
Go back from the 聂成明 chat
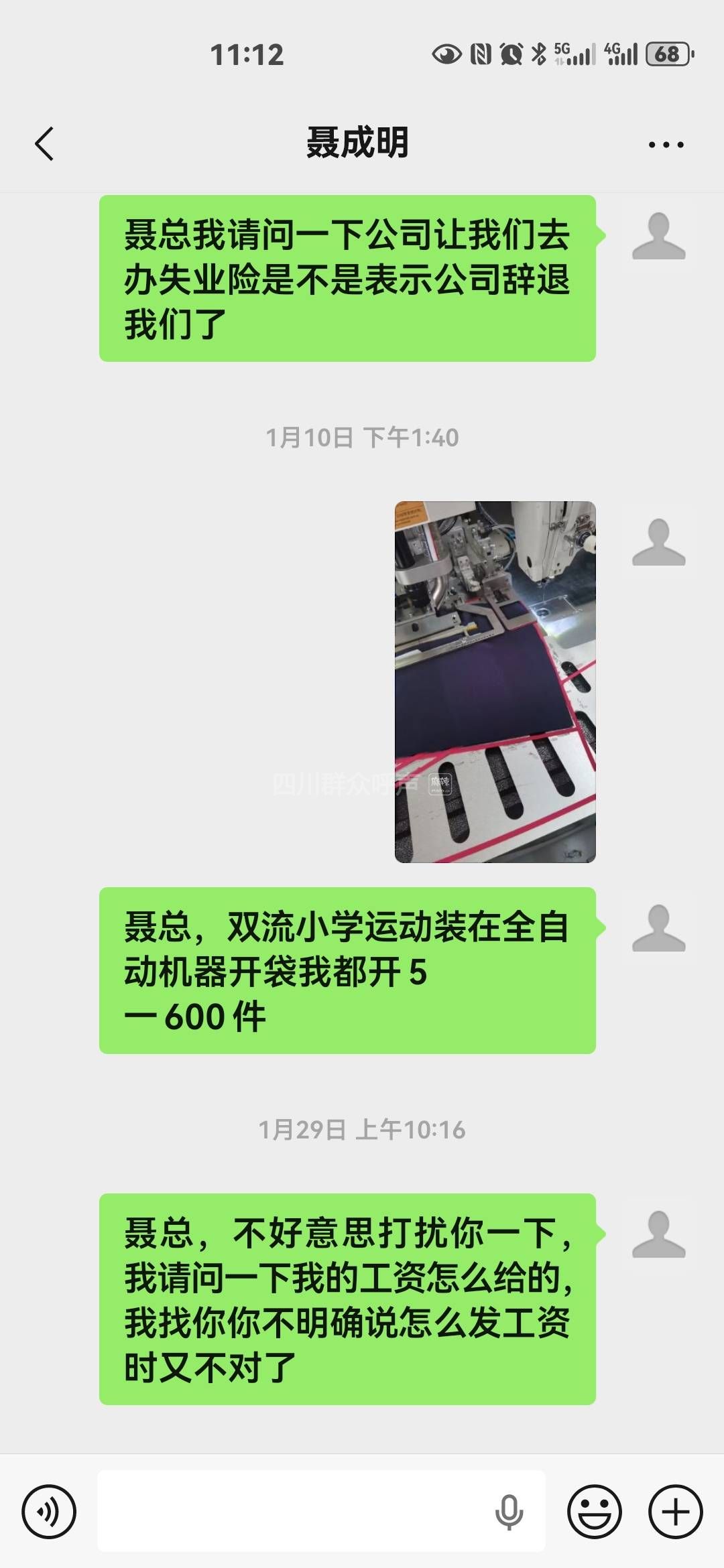point(44,144)
